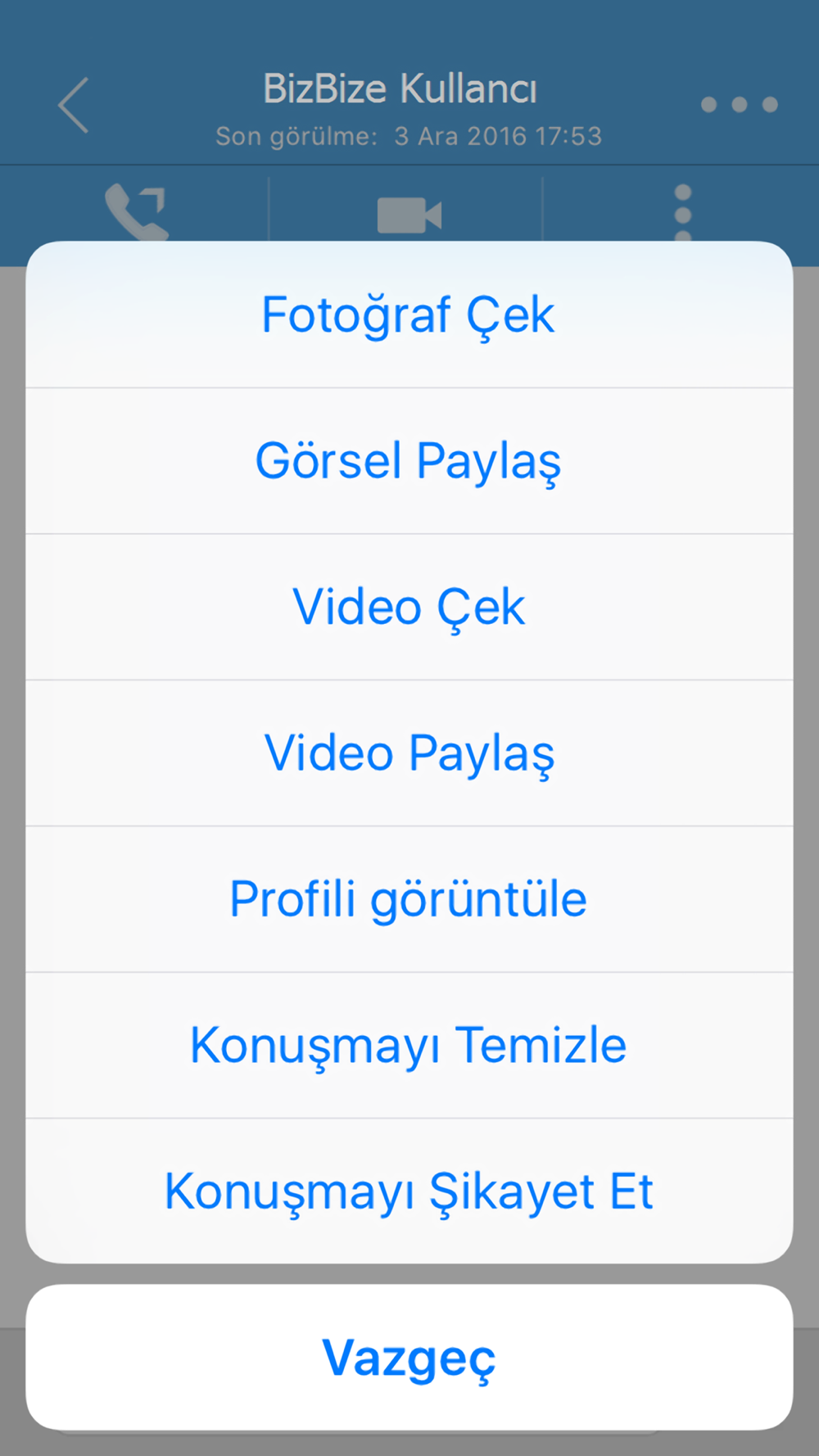The image size is (819, 1456).
Task: Choose Görsel Paylaş option
Action: click(409, 461)
